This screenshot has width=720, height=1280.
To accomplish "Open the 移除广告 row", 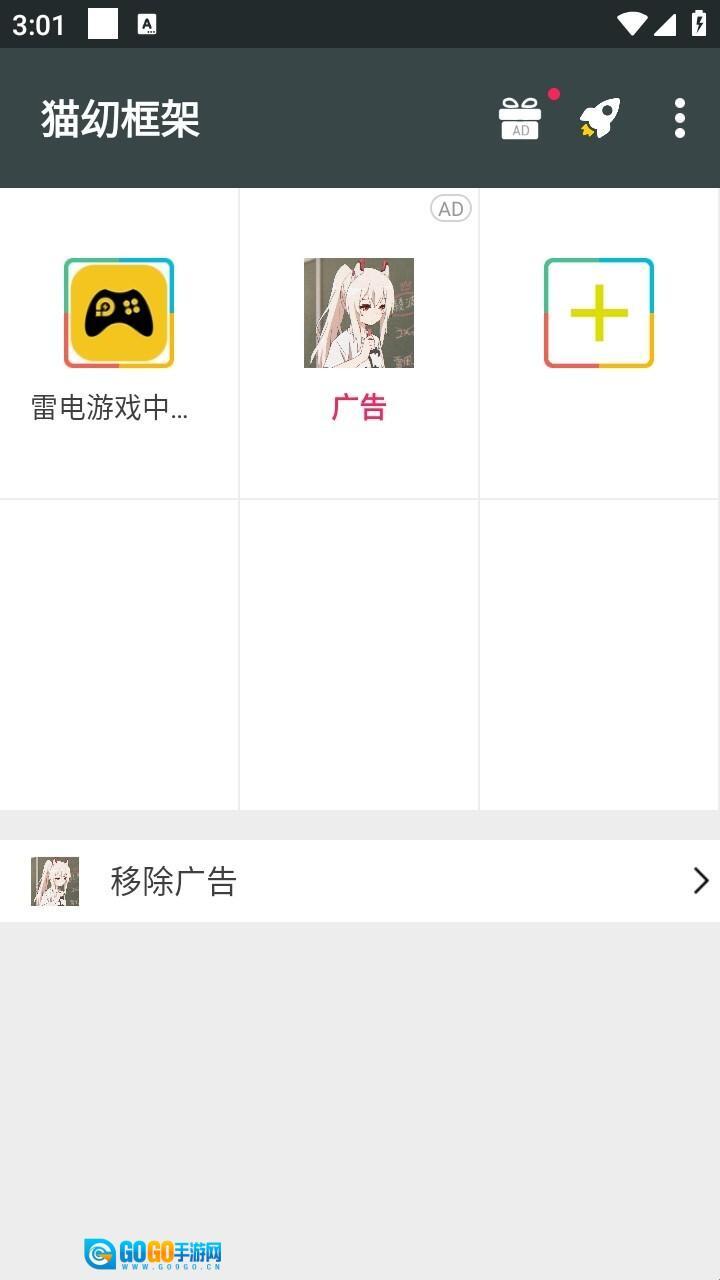I will click(x=360, y=881).
